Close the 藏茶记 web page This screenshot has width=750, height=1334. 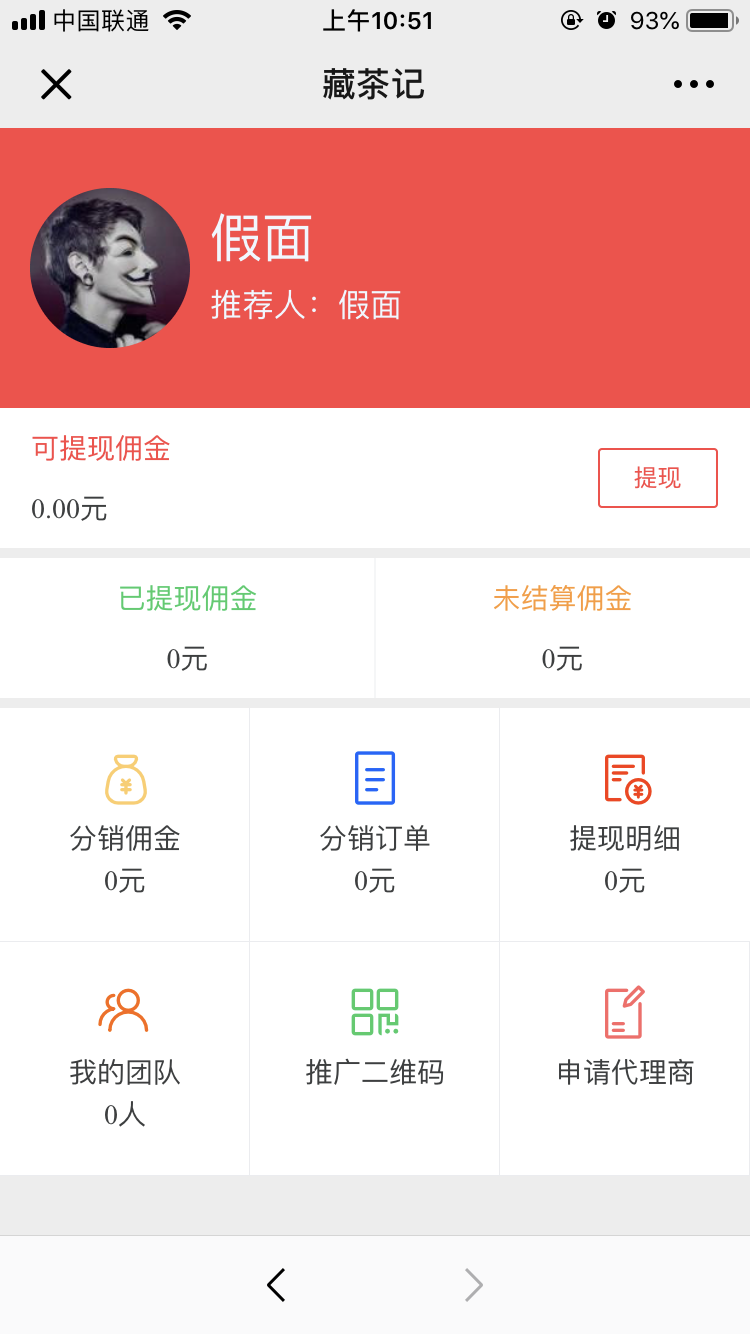(56, 85)
